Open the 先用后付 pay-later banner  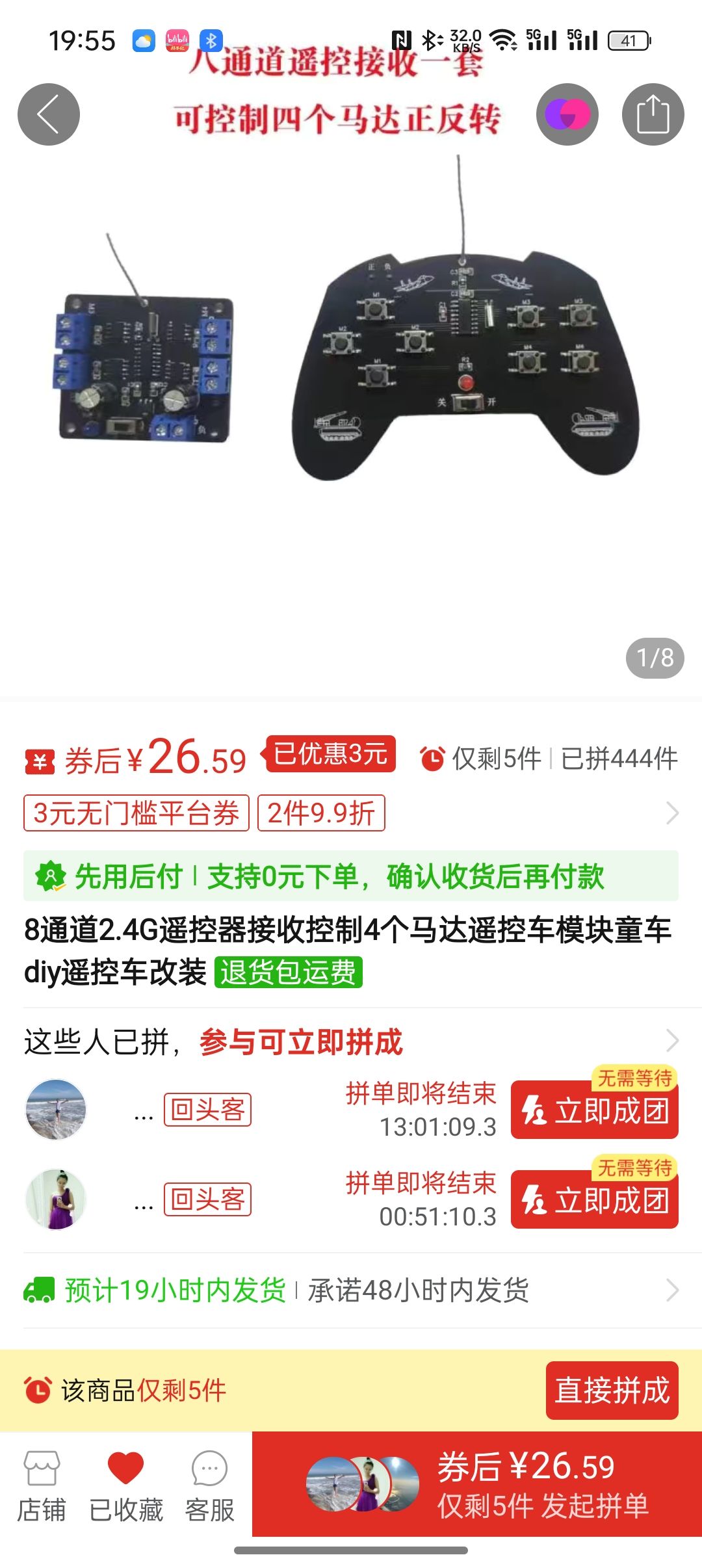pos(351,876)
